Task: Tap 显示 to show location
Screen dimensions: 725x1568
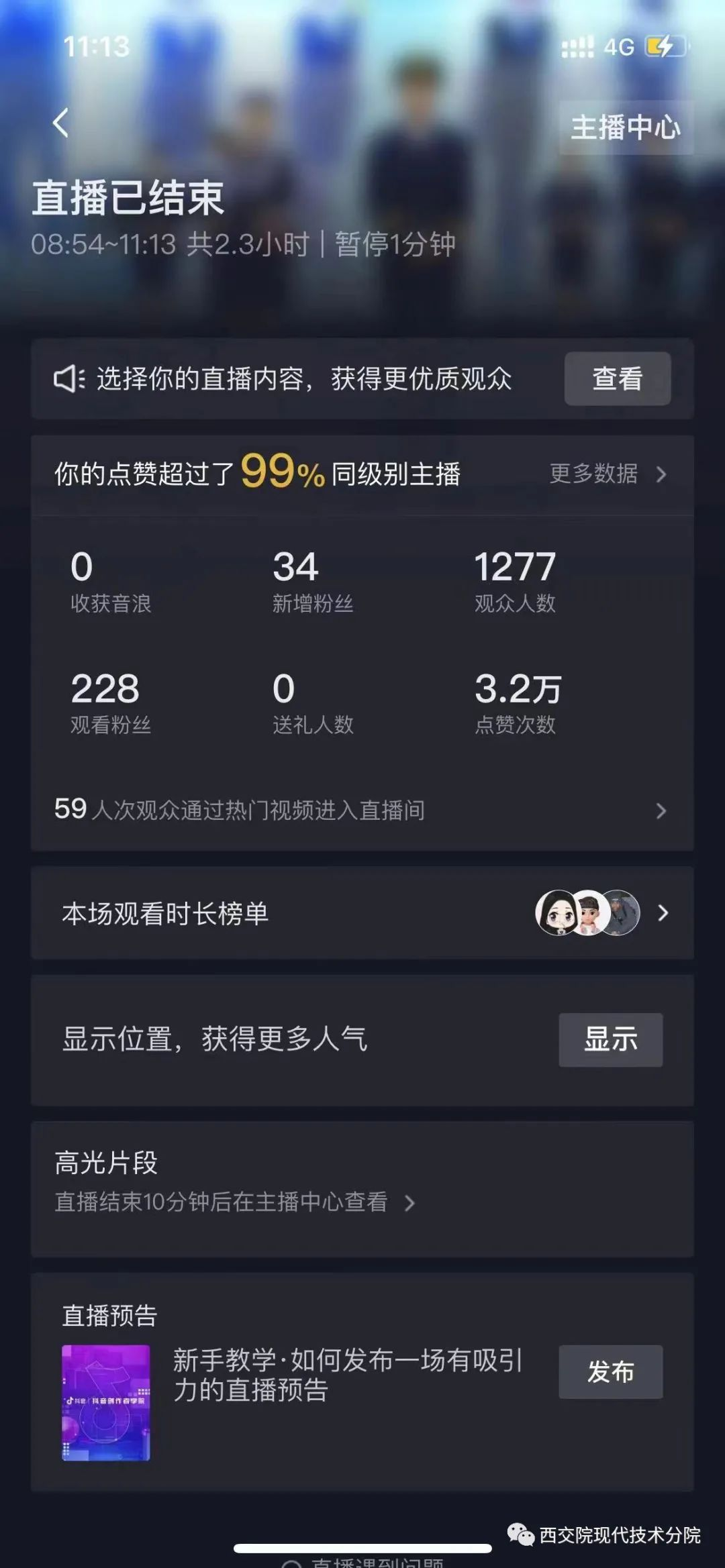Action: click(610, 1039)
